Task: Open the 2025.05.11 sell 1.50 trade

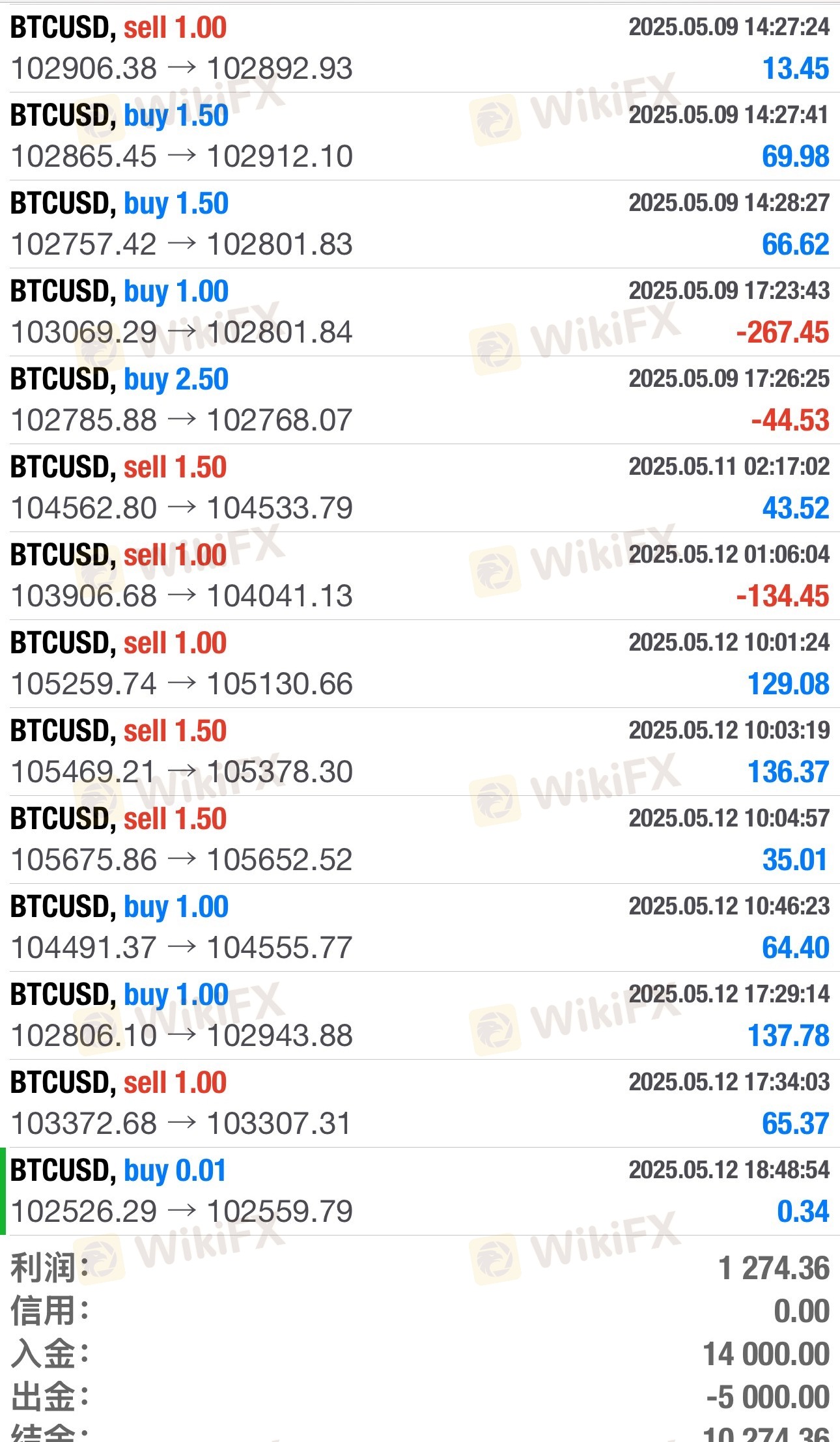Action: 420,488
